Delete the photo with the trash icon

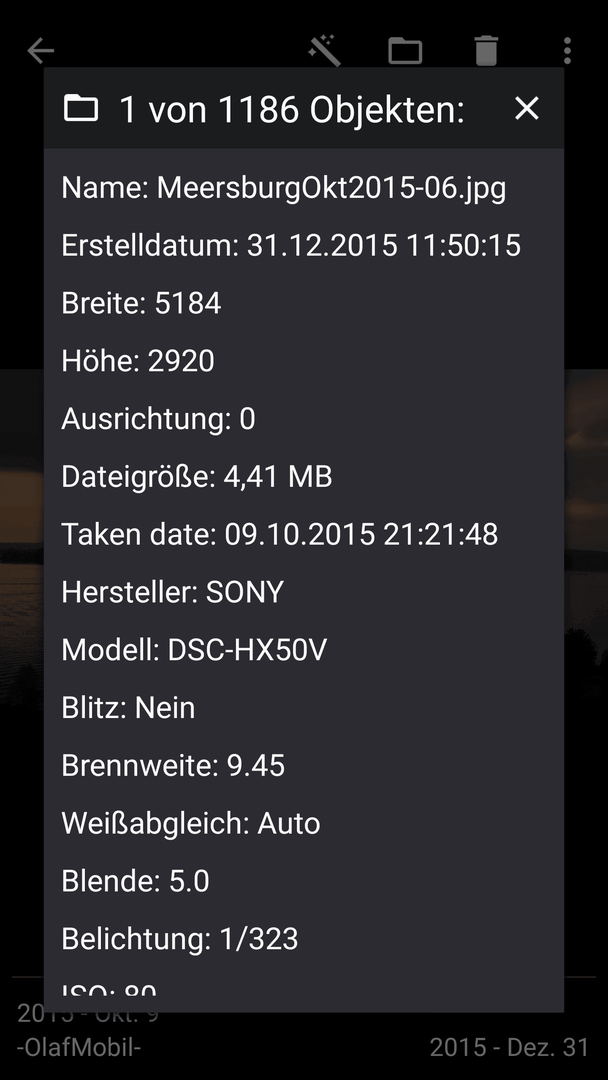click(486, 51)
